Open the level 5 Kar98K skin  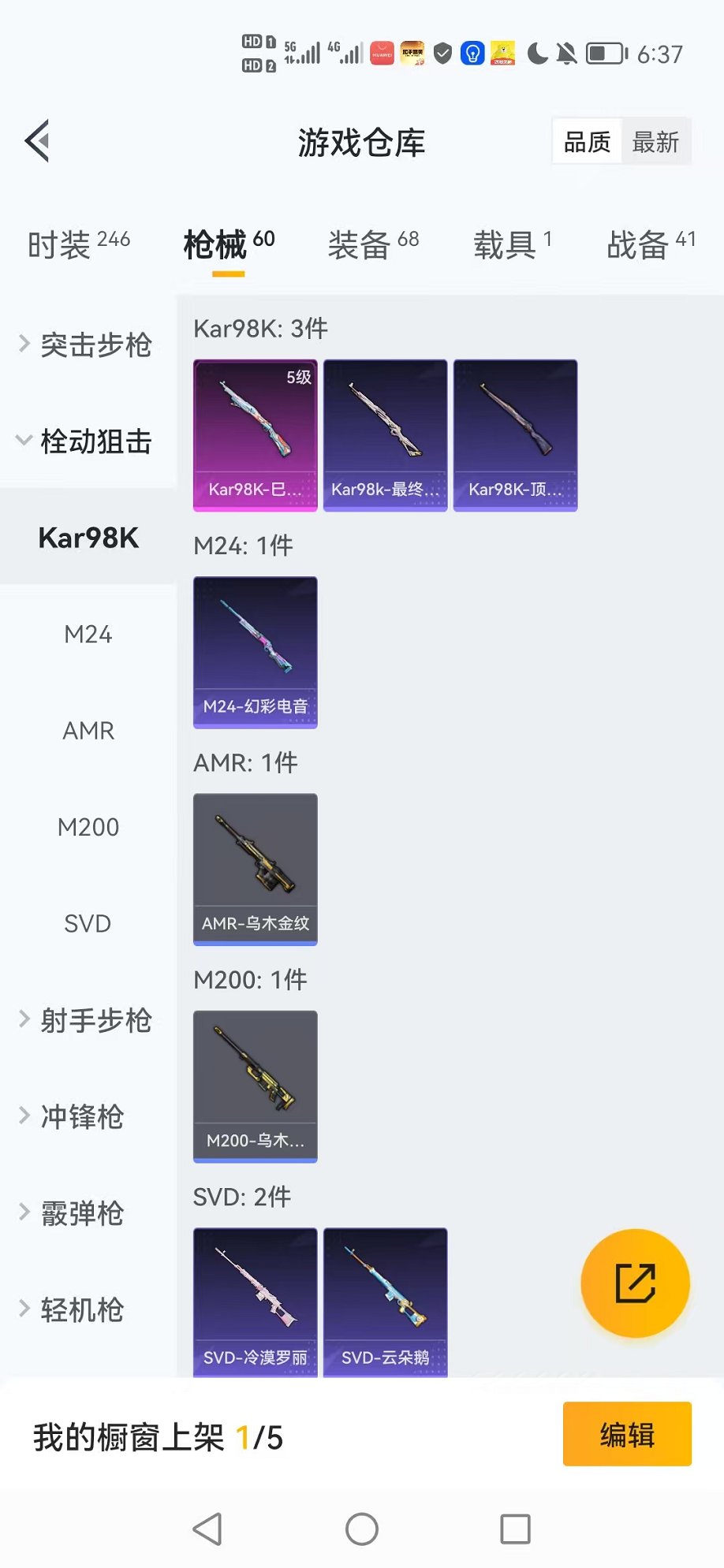[256, 435]
